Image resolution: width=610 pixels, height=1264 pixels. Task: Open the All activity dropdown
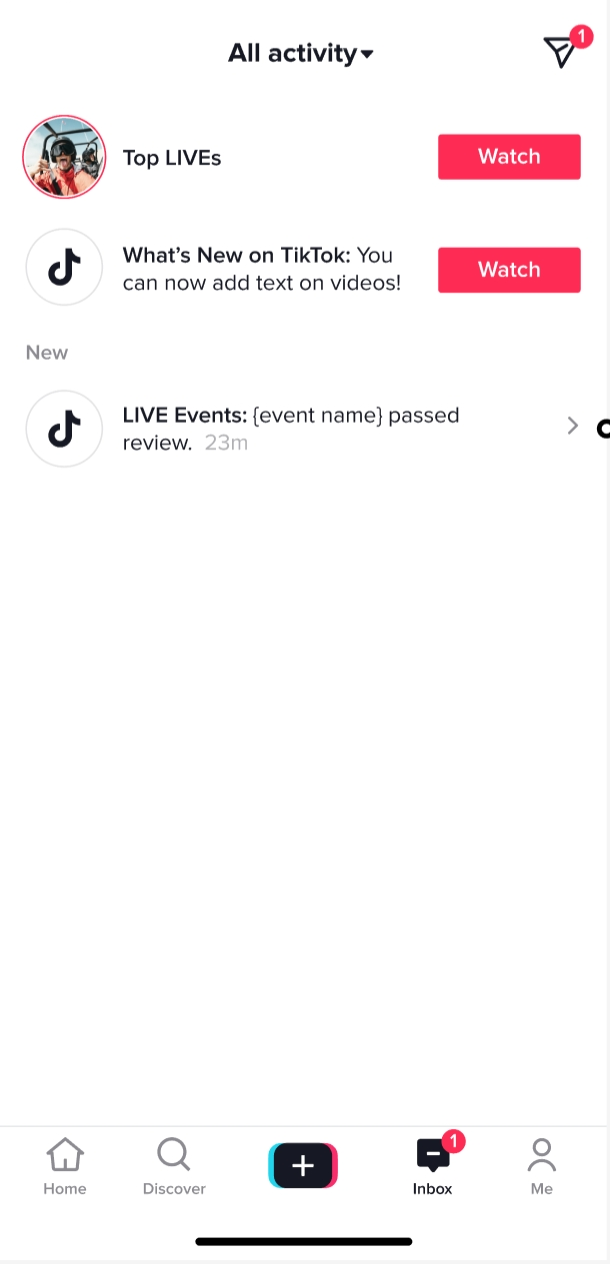point(300,53)
